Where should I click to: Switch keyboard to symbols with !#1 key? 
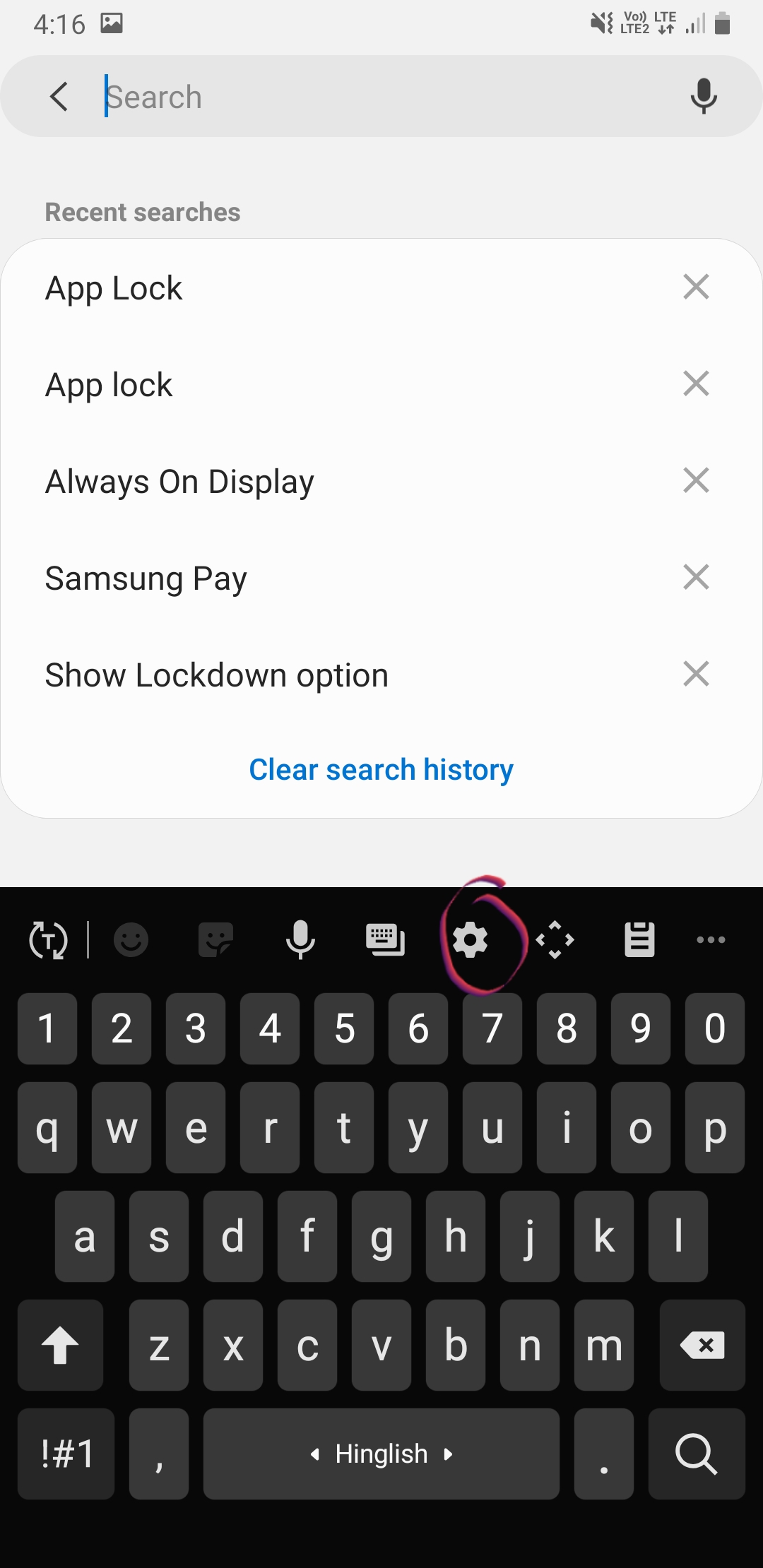click(66, 1454)
